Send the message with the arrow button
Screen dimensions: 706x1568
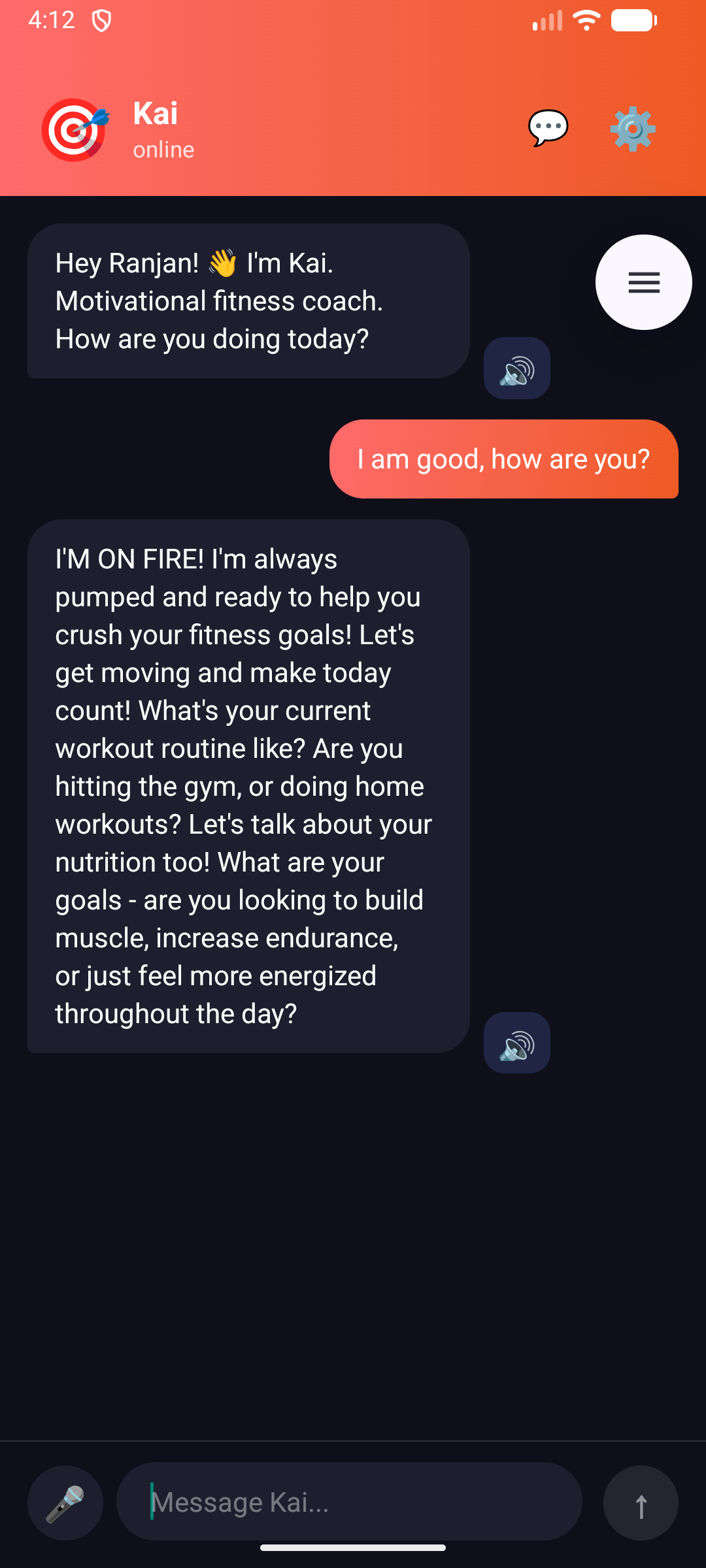point(641,1503)
